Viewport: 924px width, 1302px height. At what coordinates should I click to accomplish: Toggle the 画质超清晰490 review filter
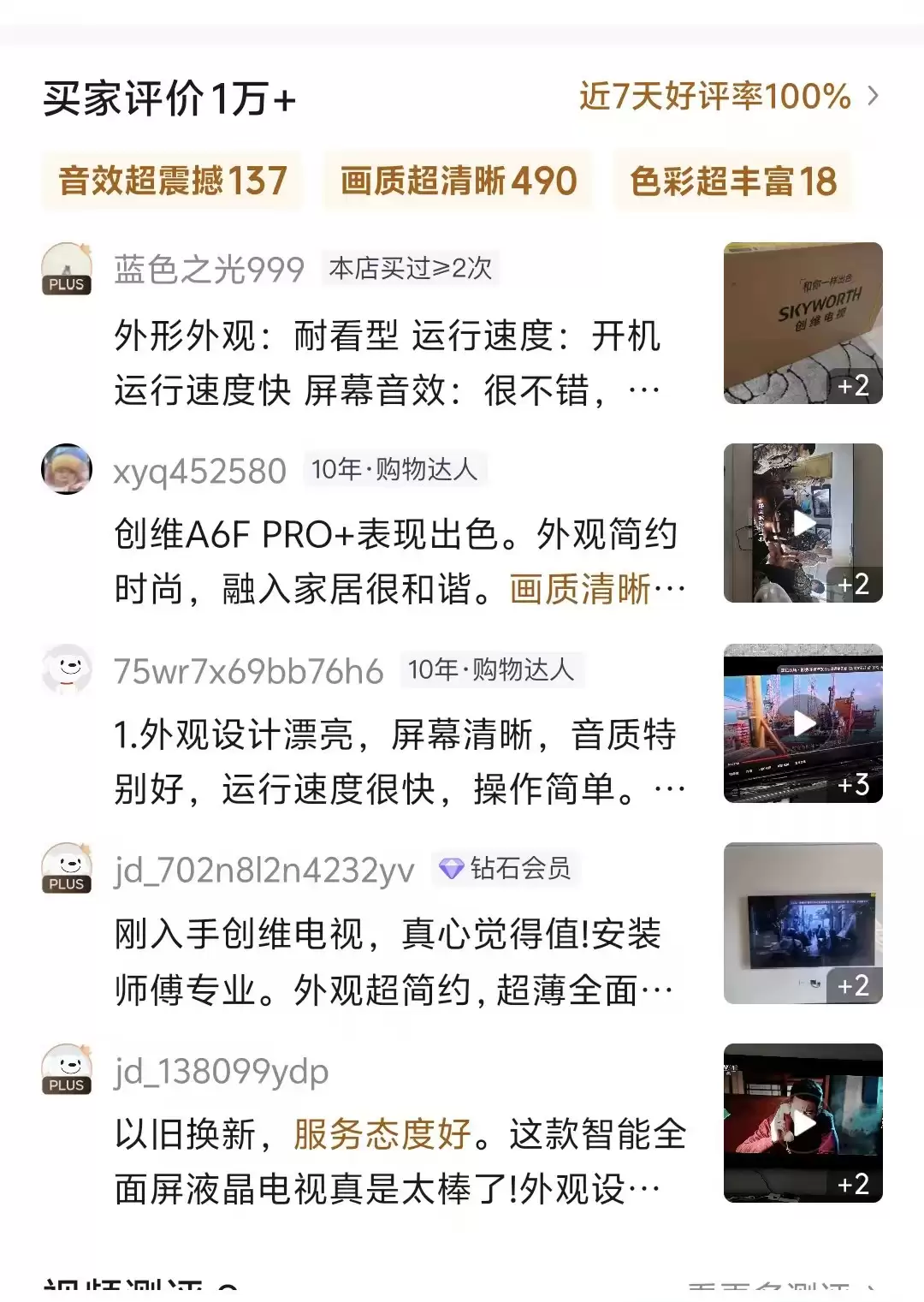pos(458,181)
